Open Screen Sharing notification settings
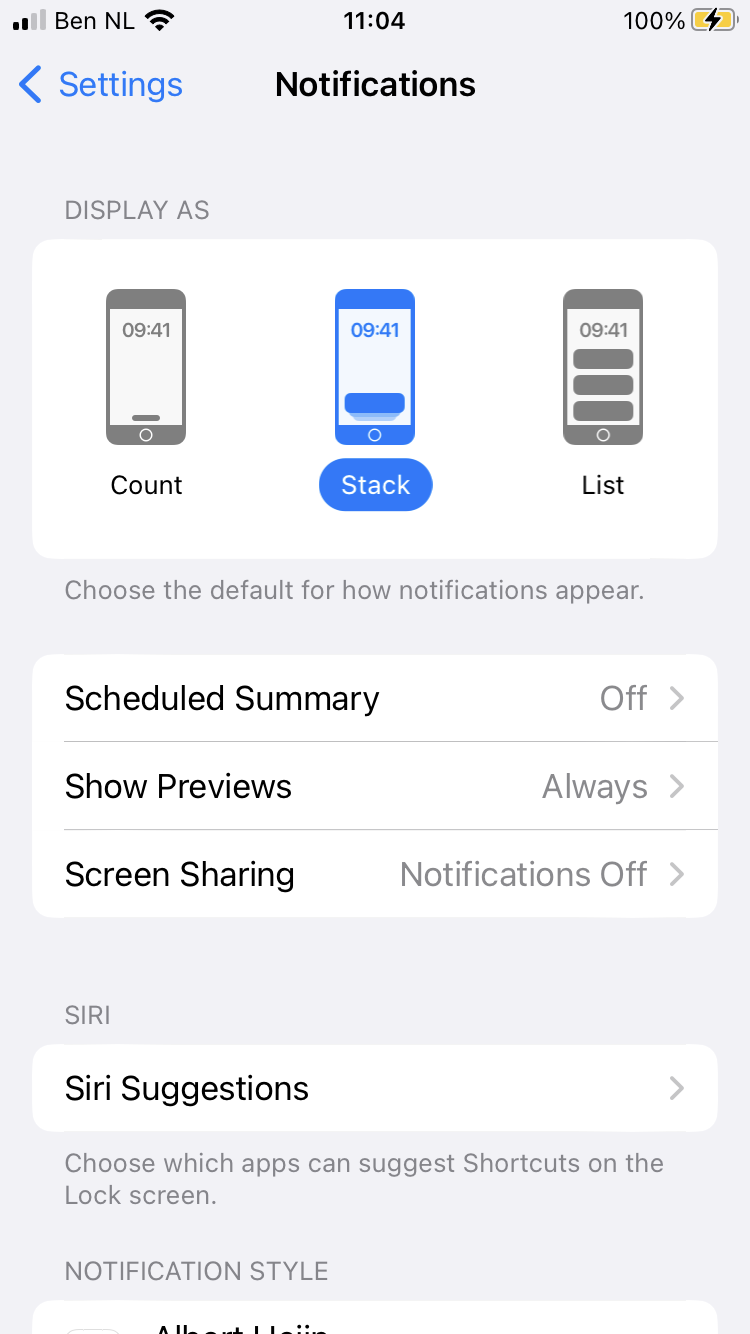Screen dimensions: 750x1334 (375, 874)
